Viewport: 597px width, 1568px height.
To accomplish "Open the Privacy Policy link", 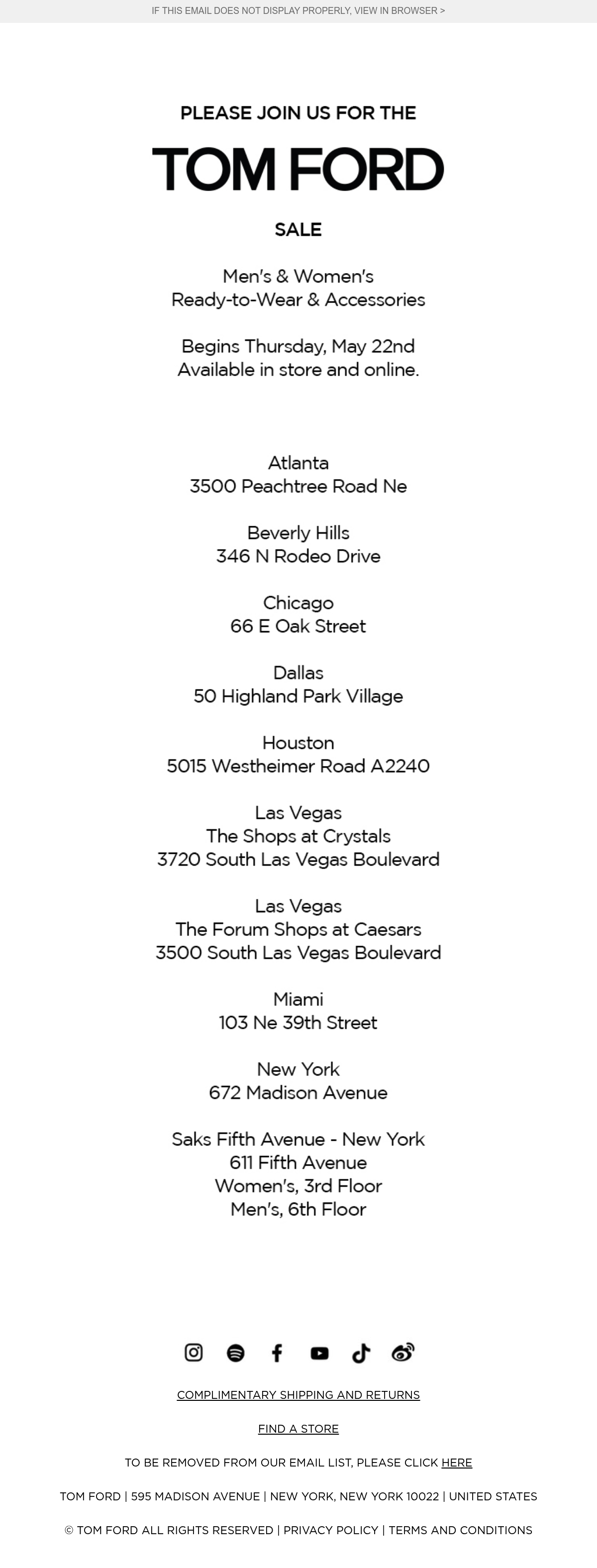I will [x=331, y=1530].
